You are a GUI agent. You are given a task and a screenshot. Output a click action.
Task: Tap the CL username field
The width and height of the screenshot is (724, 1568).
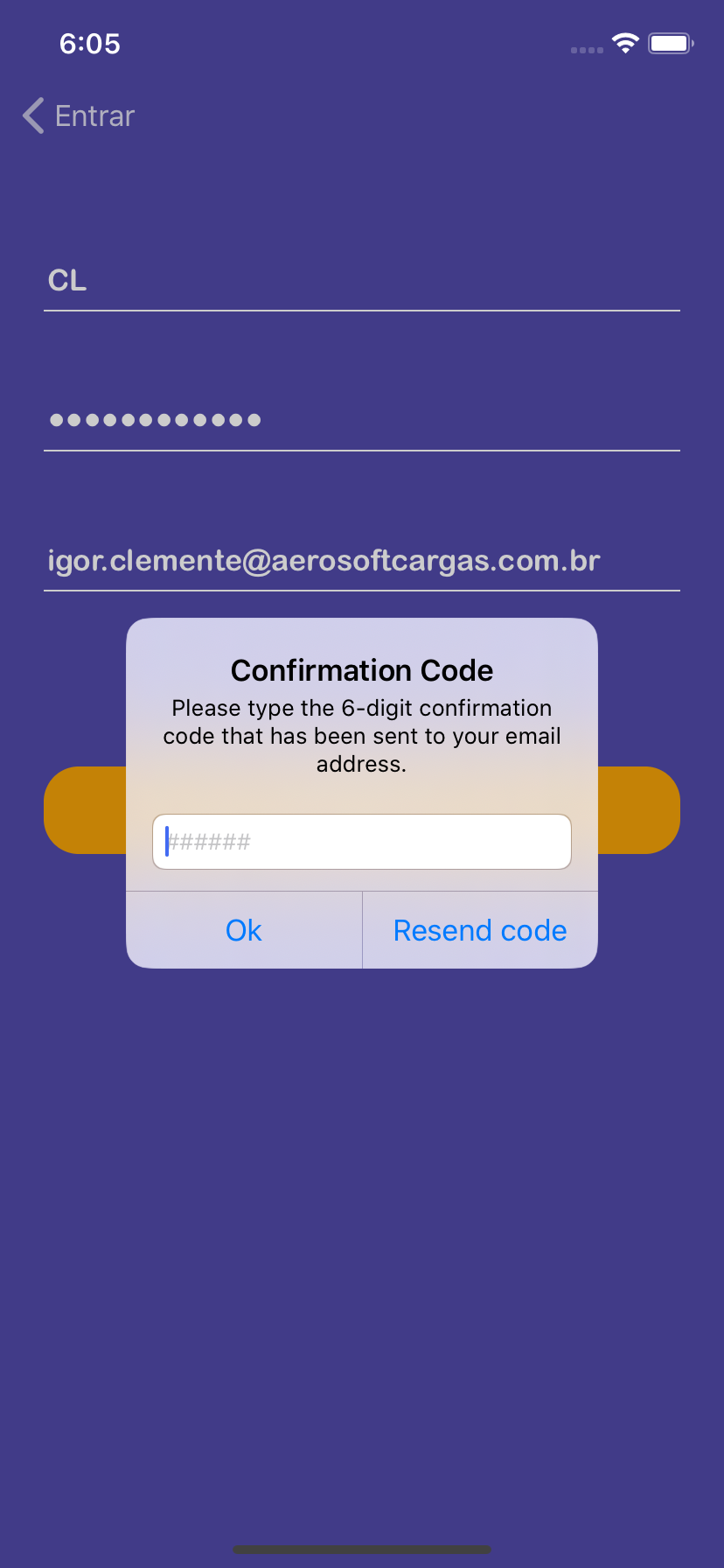click(x=361, y=281)
